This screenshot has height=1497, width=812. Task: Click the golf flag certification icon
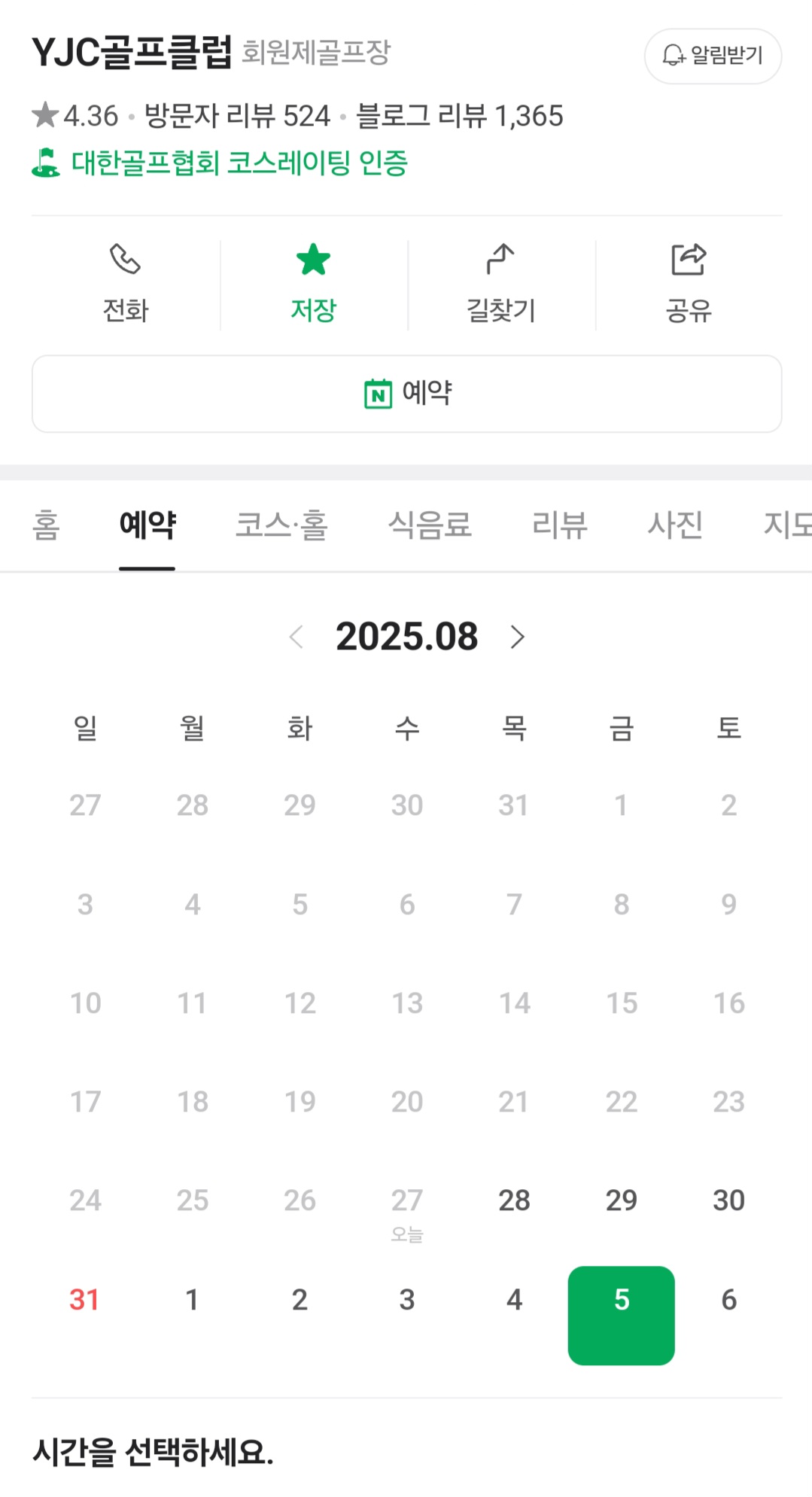coord(44,165)
